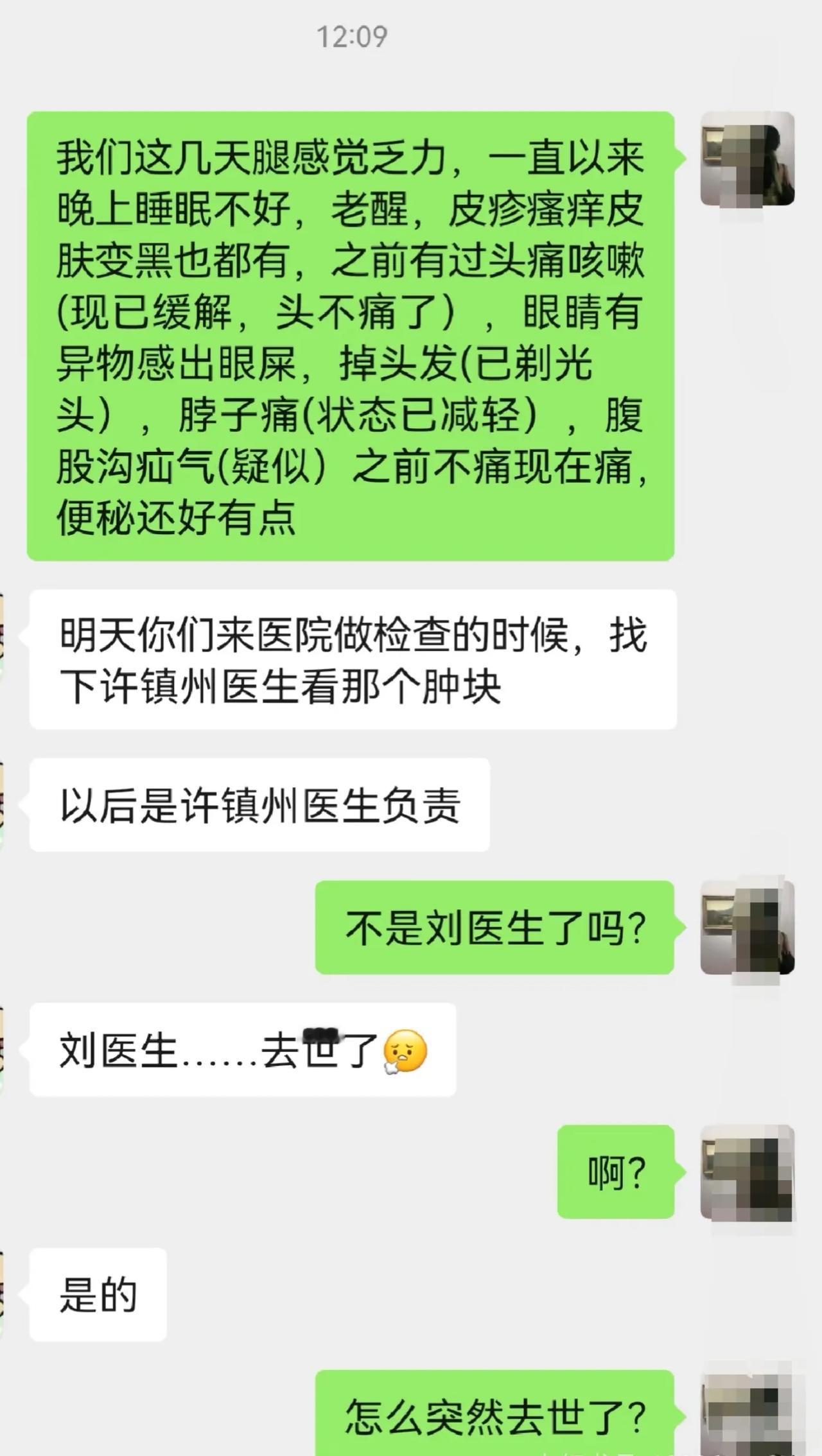Open the profile avatar beside "啊?"
This screenshot has width=822, height=1456.
[x=748, y=1172]
